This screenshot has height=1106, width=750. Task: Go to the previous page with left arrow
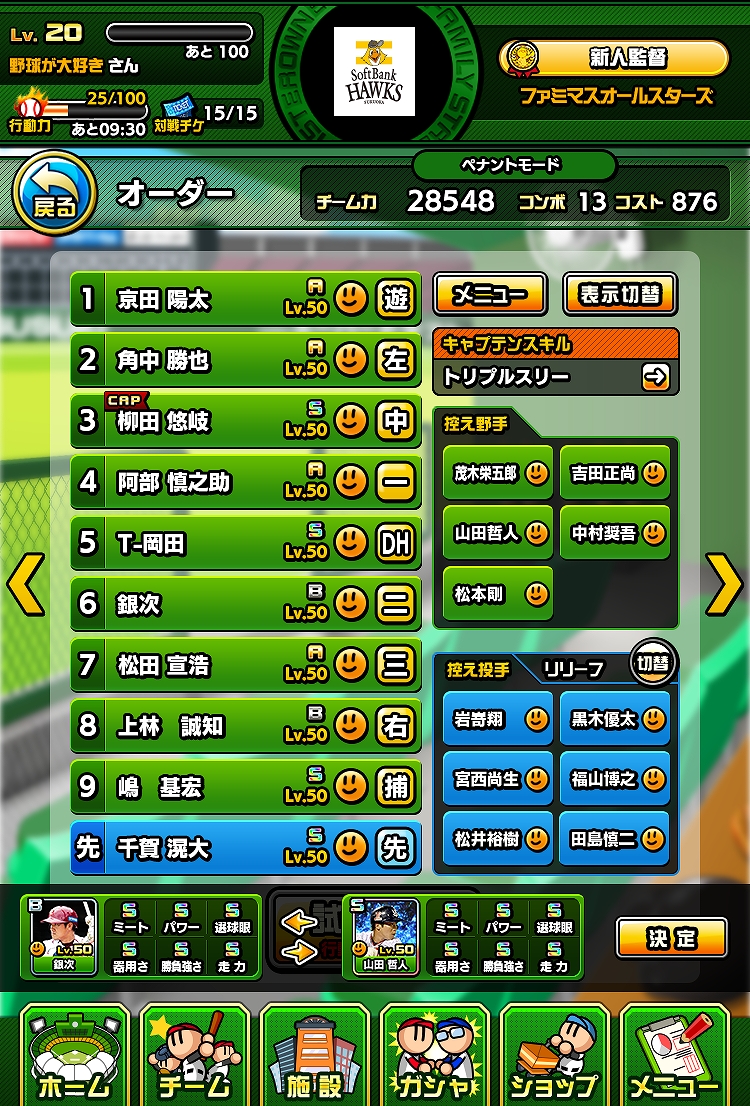click(26, 584)
